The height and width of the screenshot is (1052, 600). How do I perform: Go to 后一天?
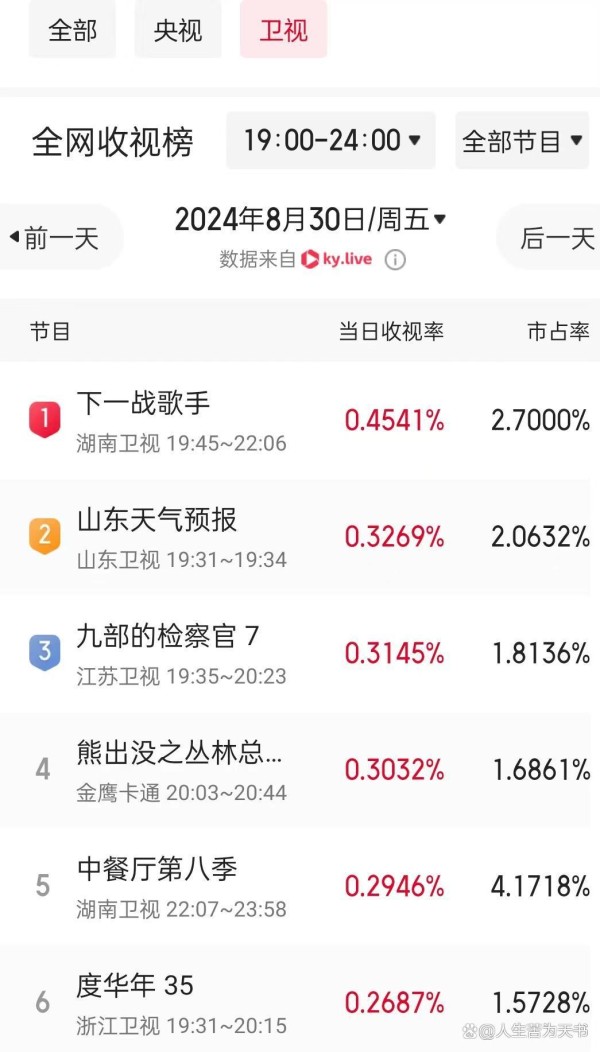[x=549, y=238]
